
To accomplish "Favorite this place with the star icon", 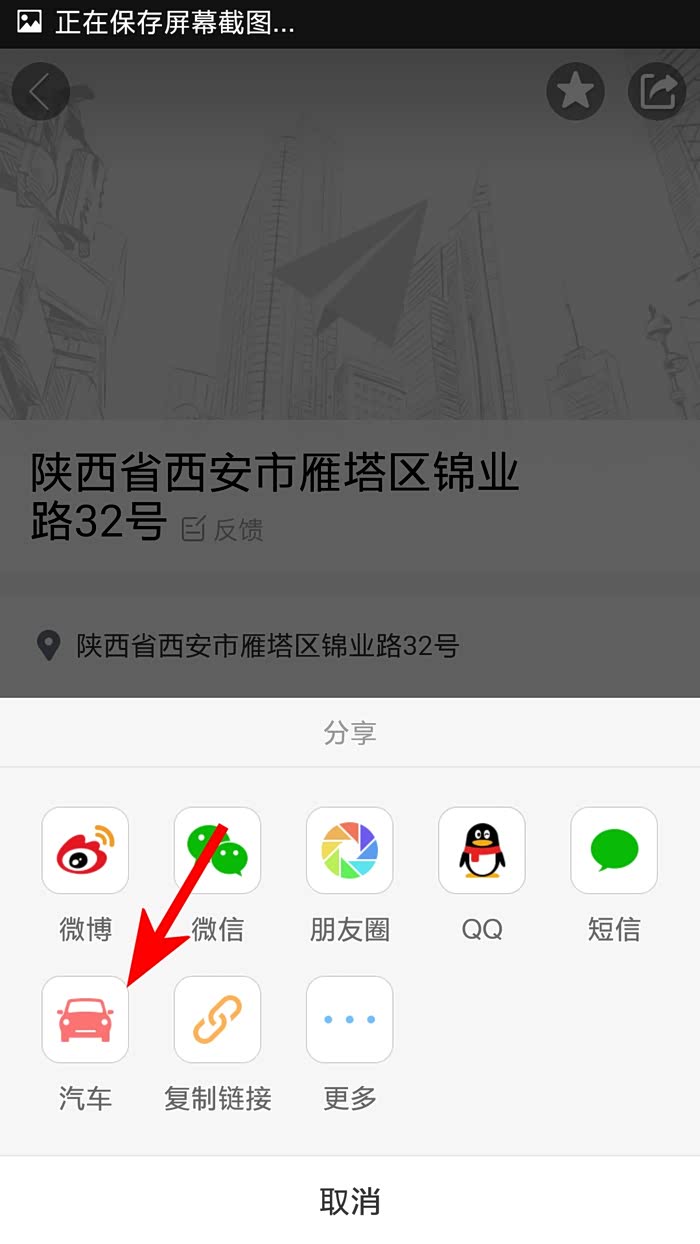I will click(575, 92).
